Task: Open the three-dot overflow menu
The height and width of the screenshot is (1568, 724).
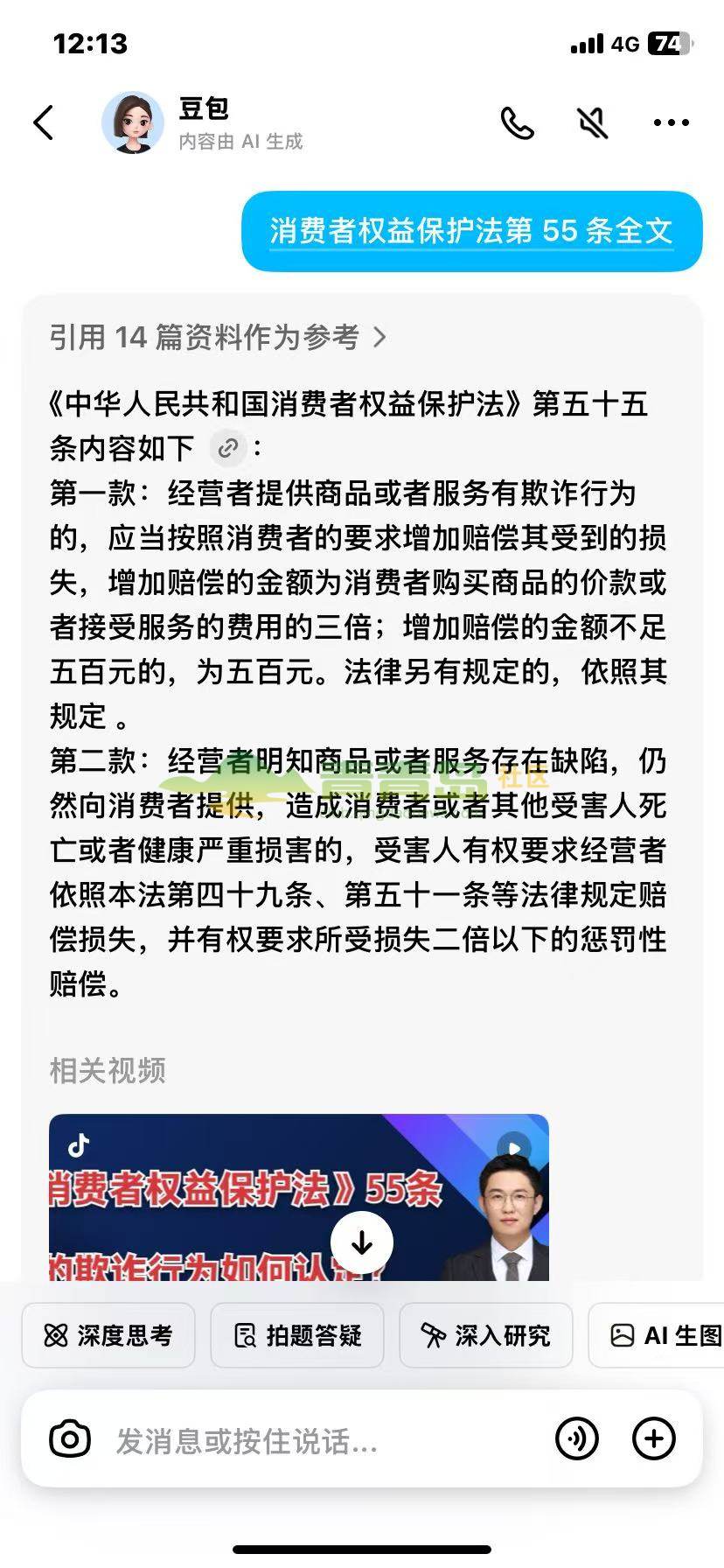Action: 671,123
